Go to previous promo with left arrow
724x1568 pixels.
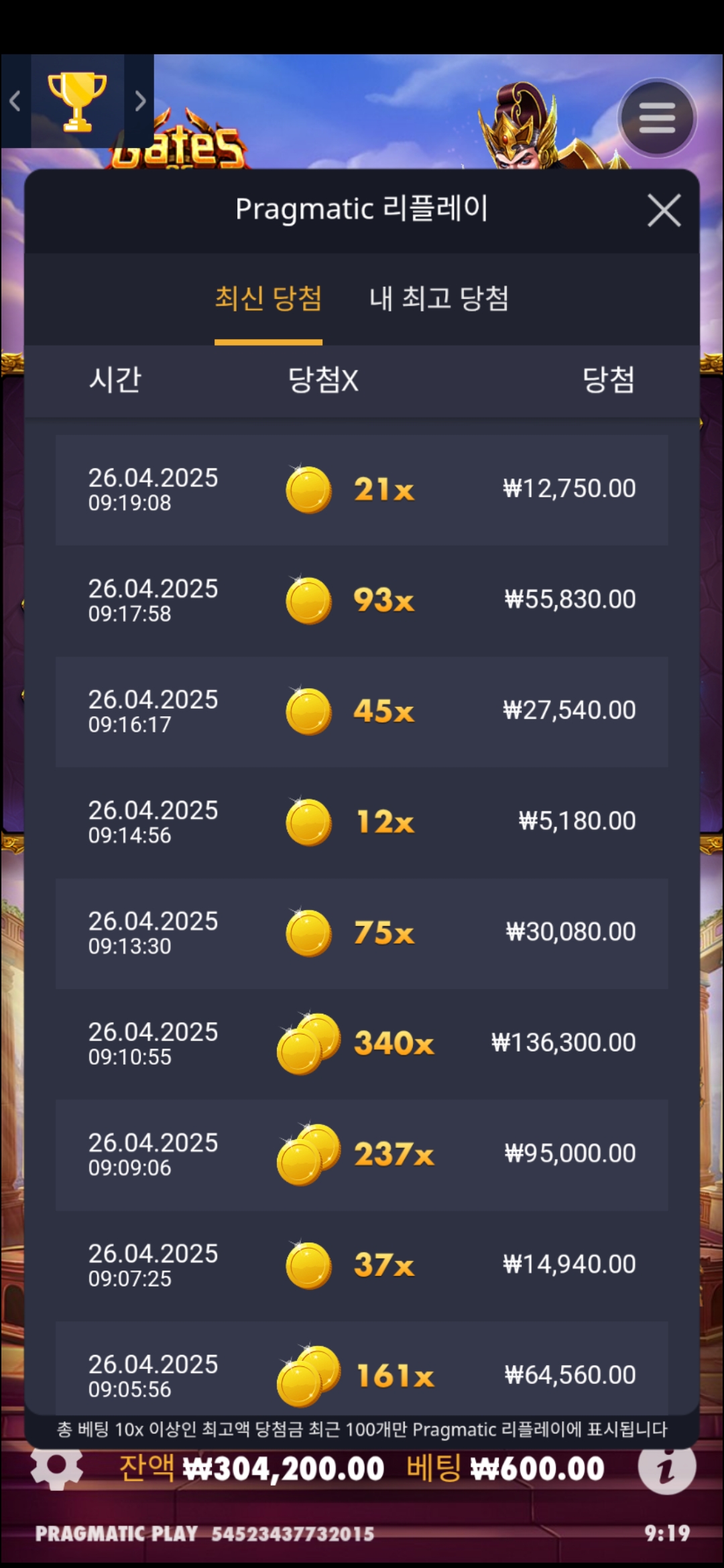pyautogui.click(x=15, y=101)
